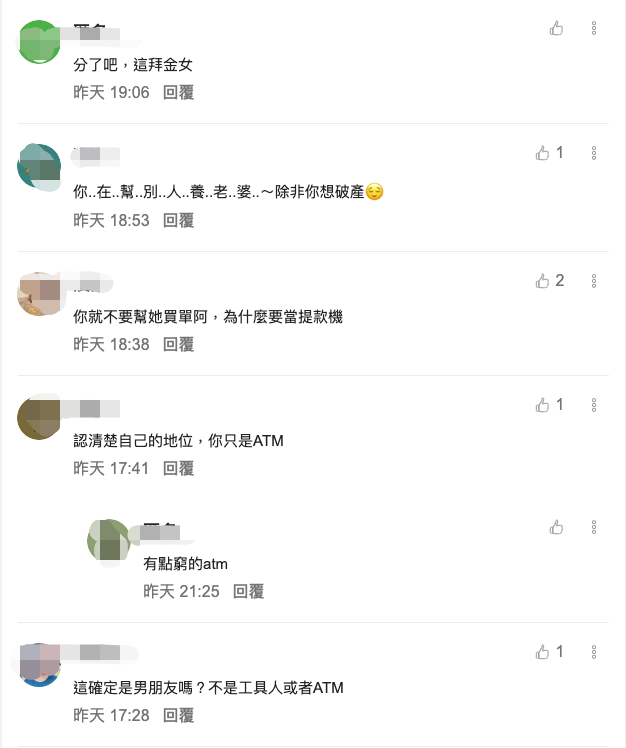Open overflow menu for '分了吧，這拜金女' comment
Viewport: 626px width, 748px height.
tap(594, 29)
